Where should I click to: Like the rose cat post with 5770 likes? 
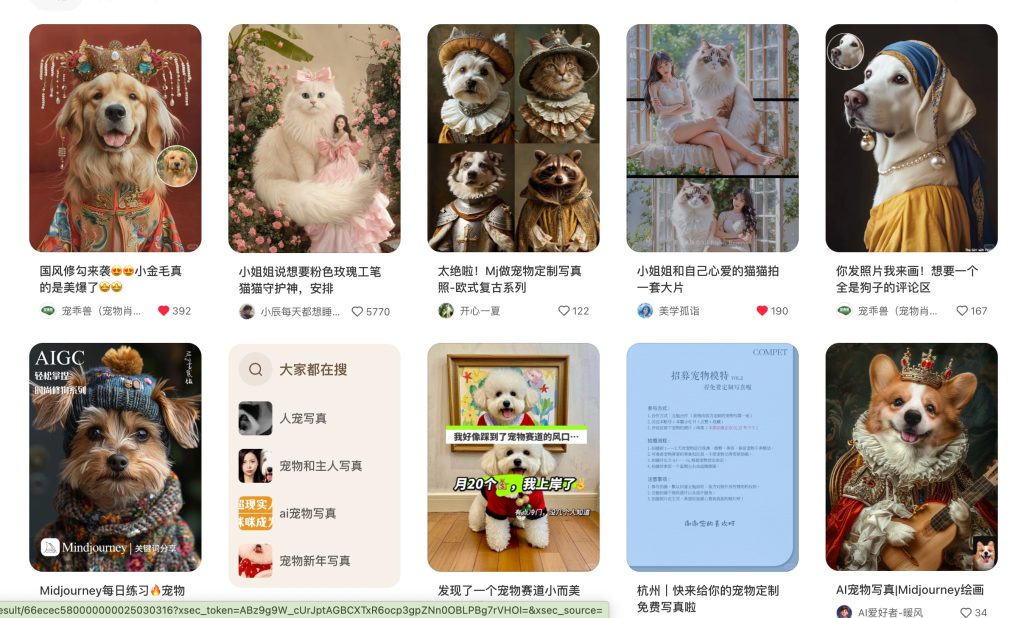[357, 312]
